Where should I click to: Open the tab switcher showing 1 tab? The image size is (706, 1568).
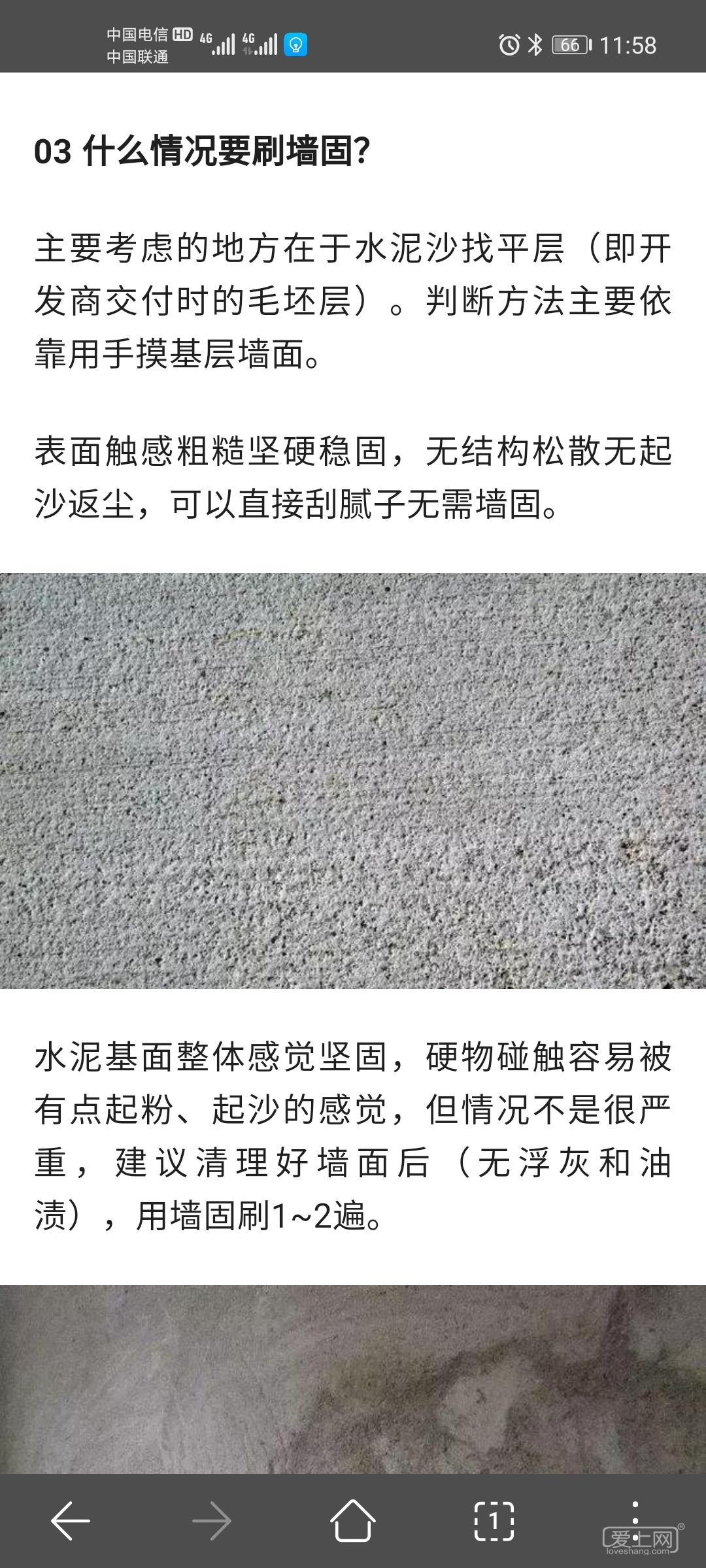[x=494, y=1521]
